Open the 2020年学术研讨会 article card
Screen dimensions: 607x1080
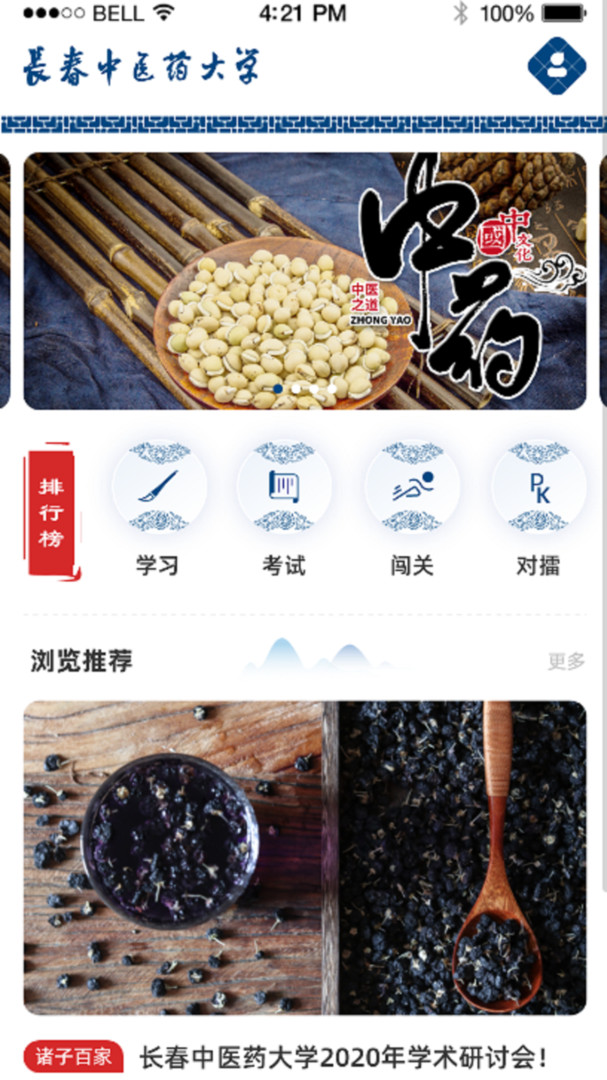305,857
